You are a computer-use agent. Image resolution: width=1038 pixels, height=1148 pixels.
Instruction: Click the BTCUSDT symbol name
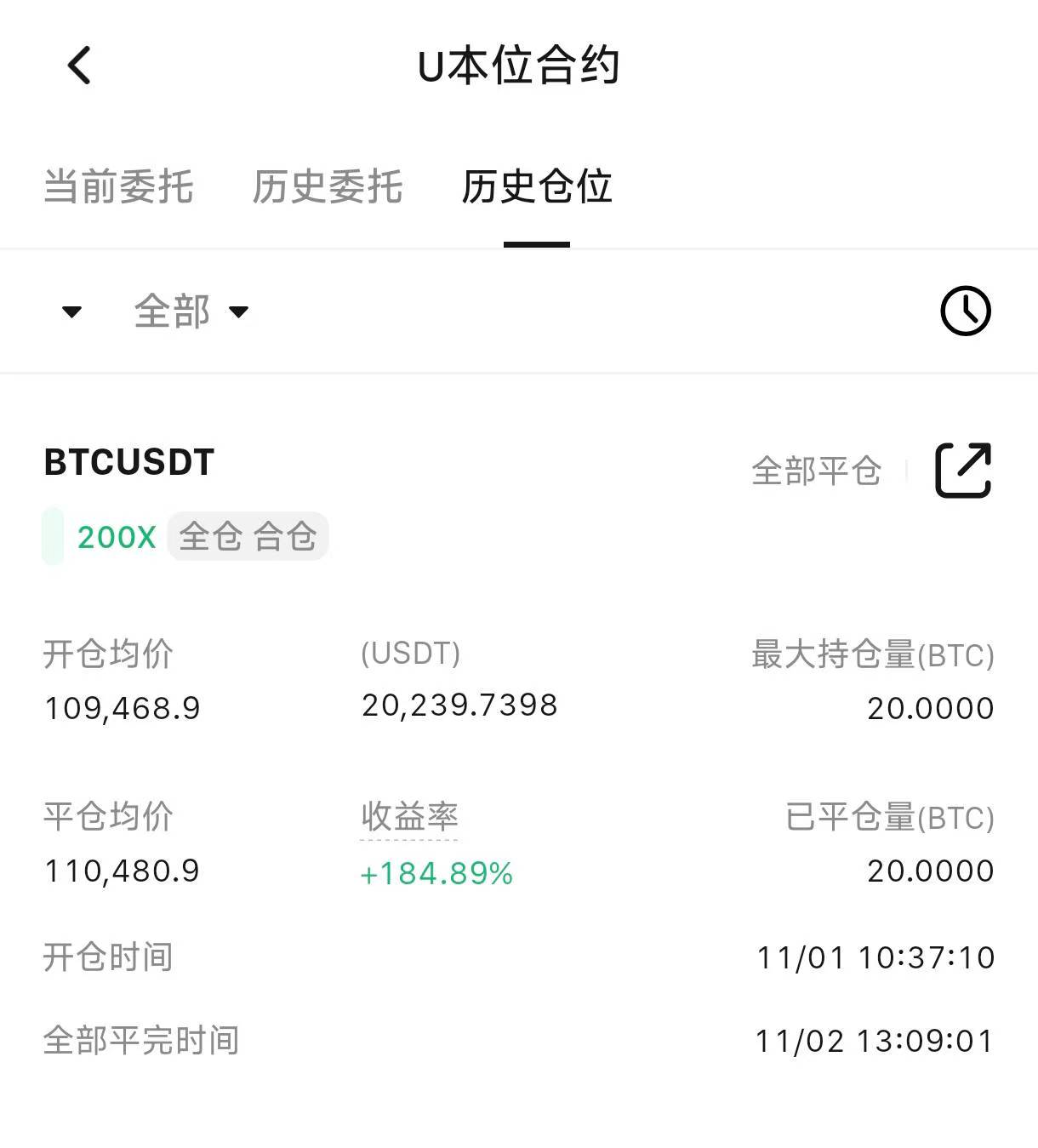point(129,462)
